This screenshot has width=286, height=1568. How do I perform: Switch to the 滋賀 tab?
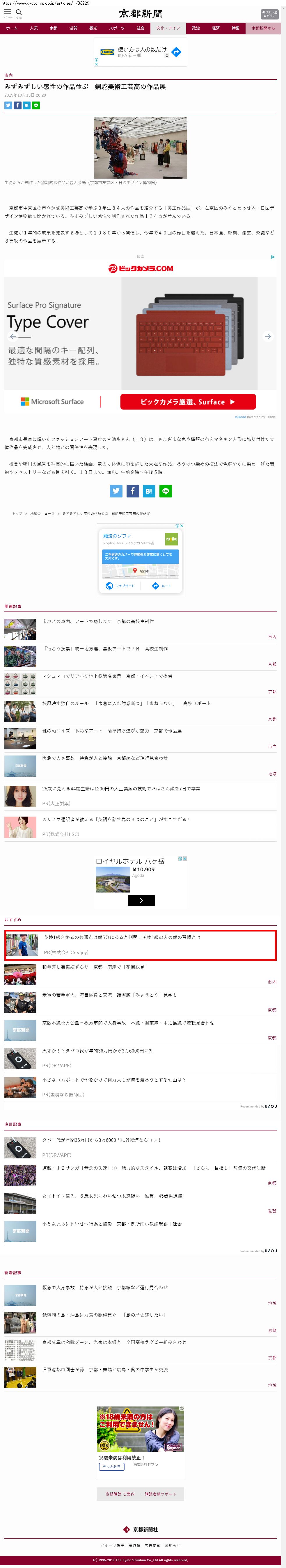click(73, 28)
